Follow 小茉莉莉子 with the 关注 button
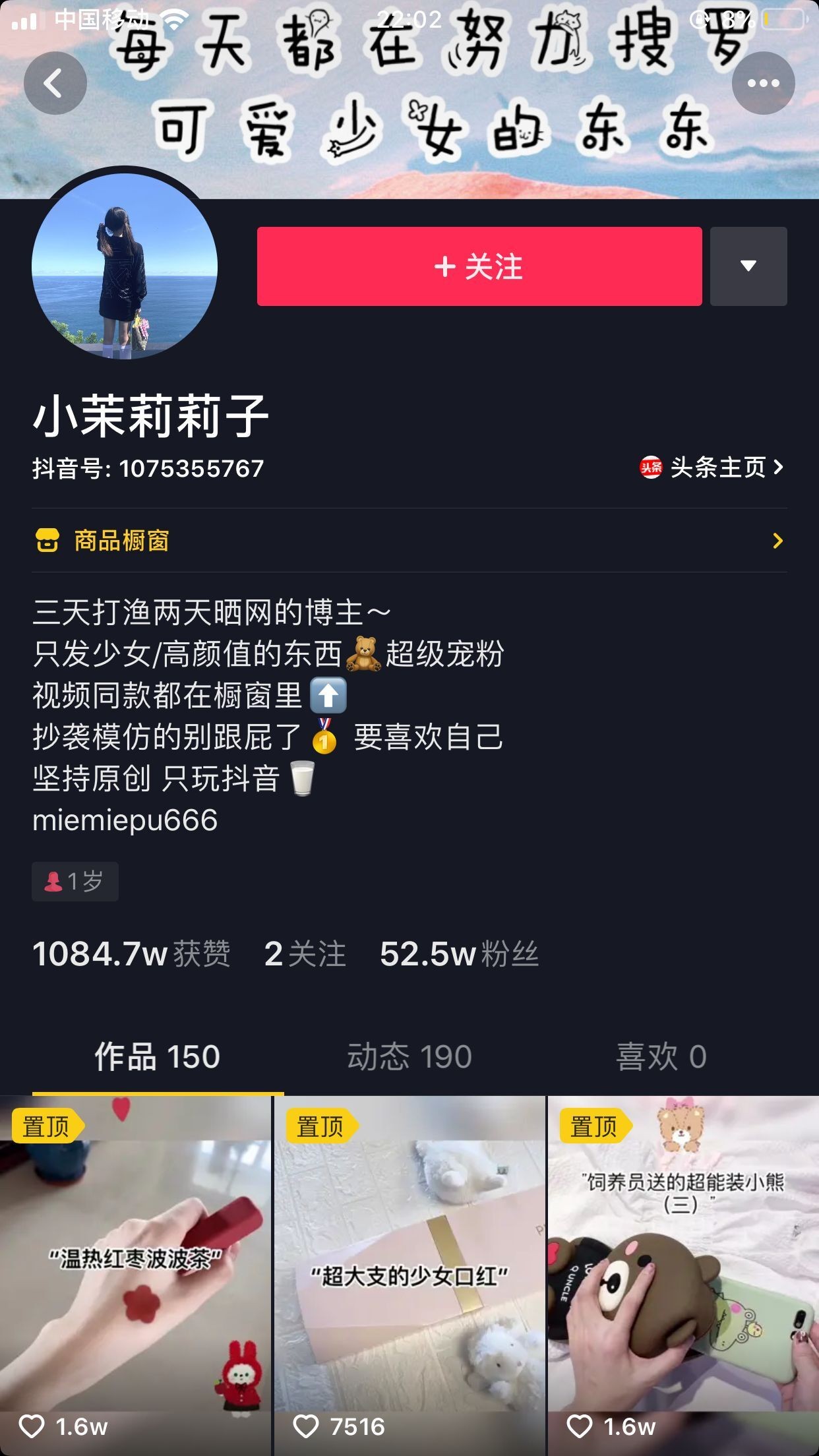 coord(479,266)
